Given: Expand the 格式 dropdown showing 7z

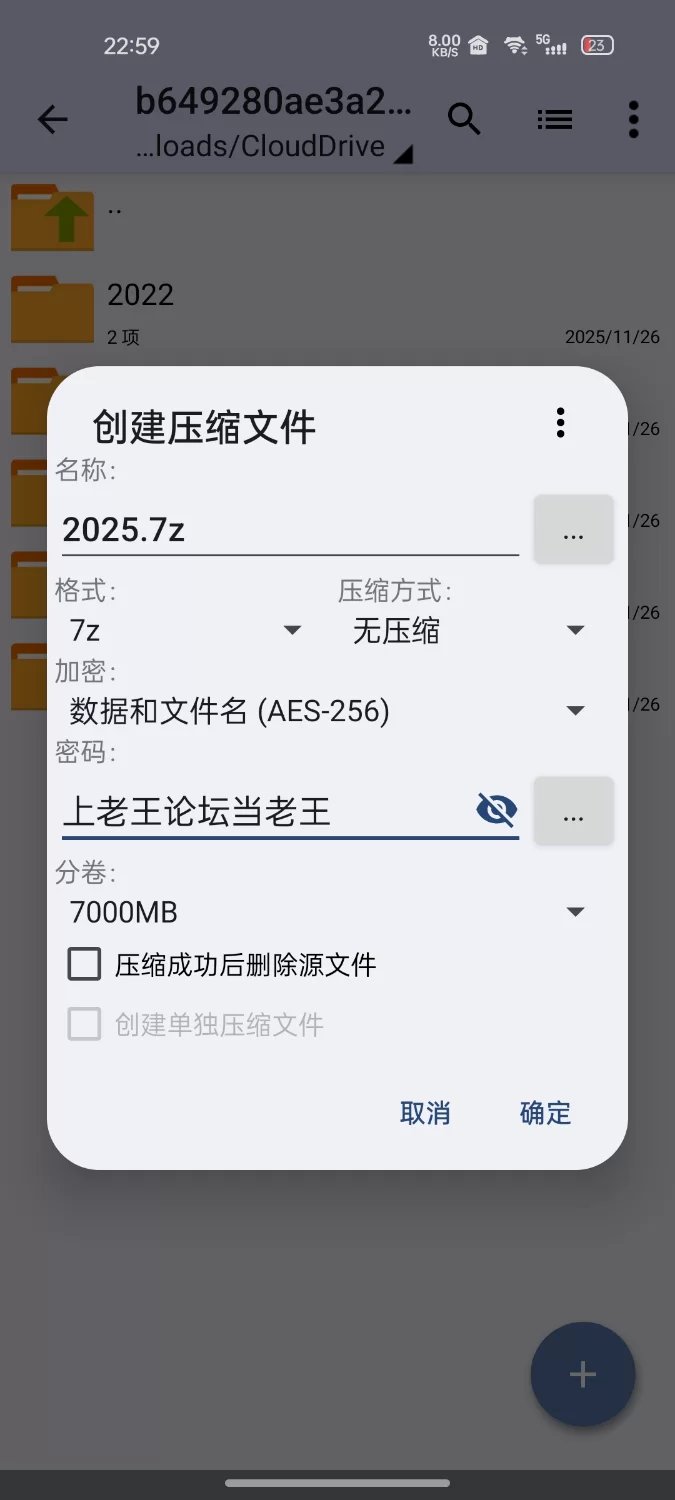Looking at the screenshot, I should [x=185, y=631].
